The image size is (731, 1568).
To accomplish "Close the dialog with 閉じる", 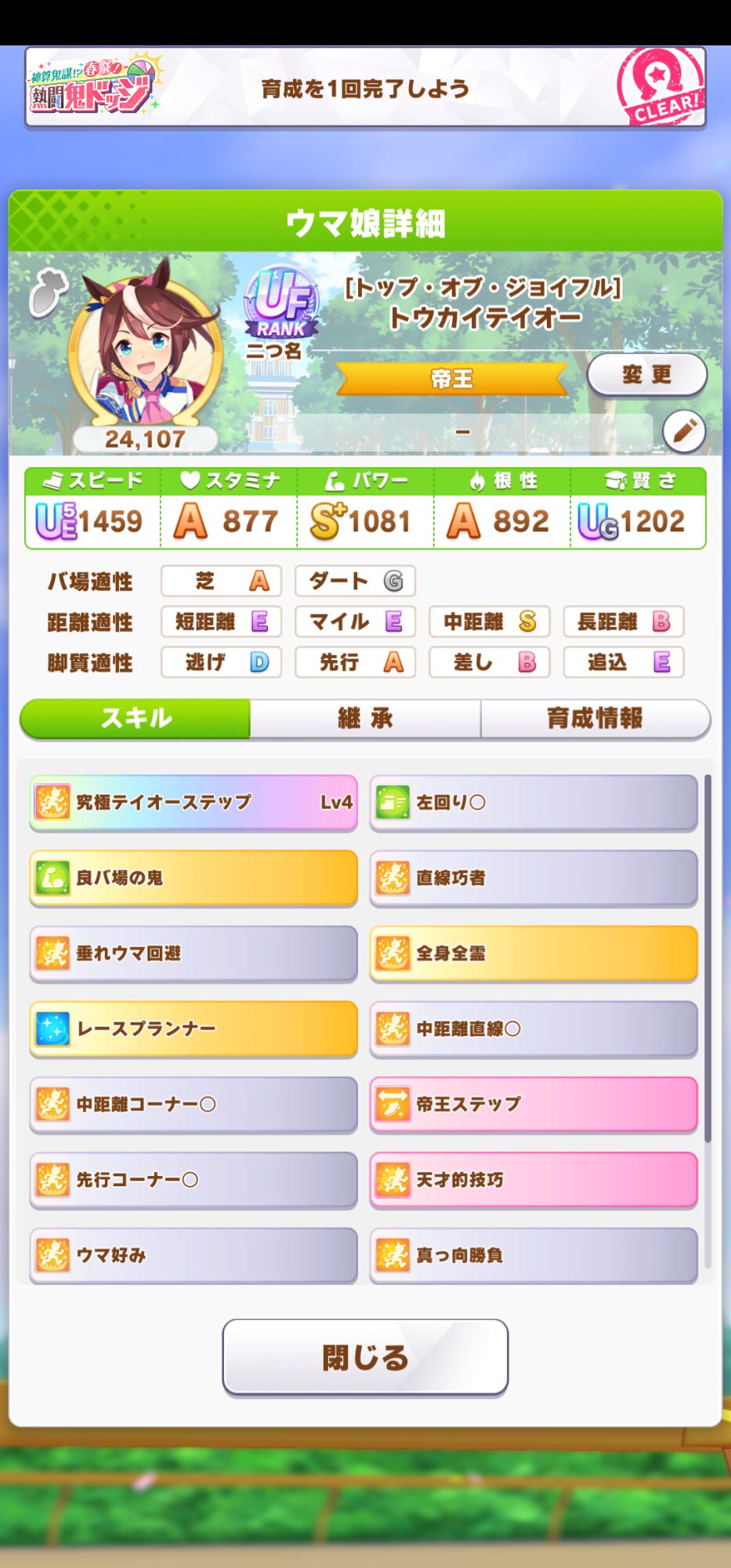I will pyautogui.click(x=365, y=1357).
